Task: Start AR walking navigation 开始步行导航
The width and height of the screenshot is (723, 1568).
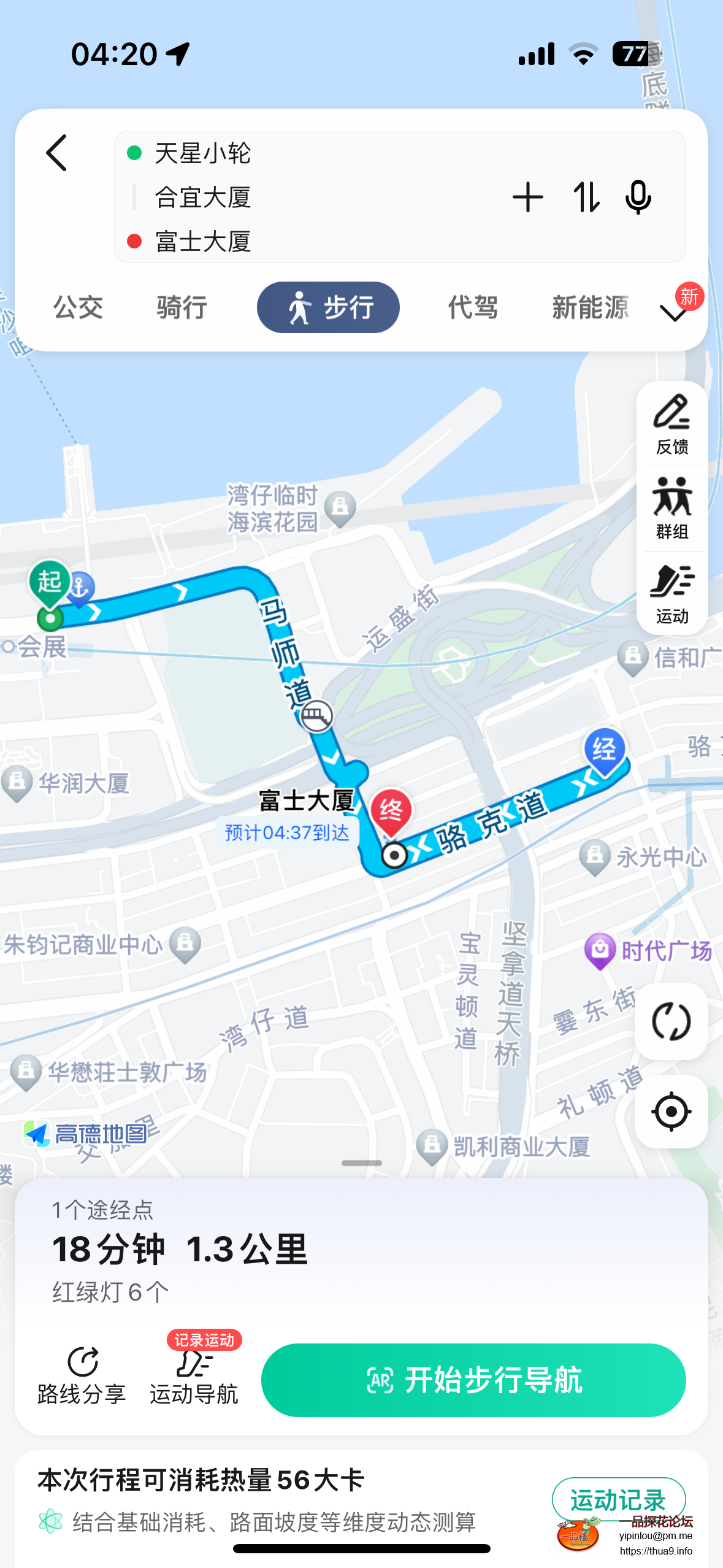Action: 473,1380
